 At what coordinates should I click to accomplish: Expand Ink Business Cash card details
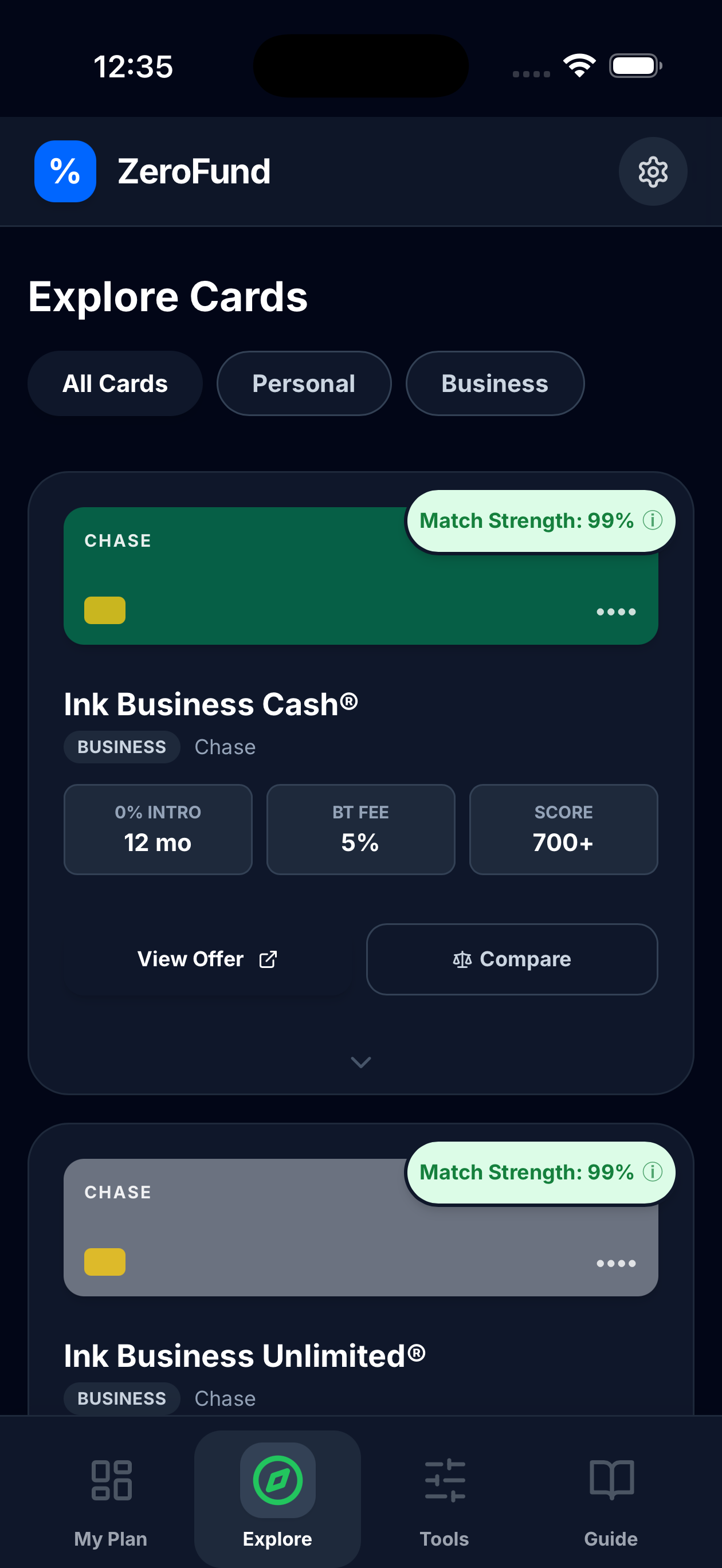click(x=360, y=1062)
